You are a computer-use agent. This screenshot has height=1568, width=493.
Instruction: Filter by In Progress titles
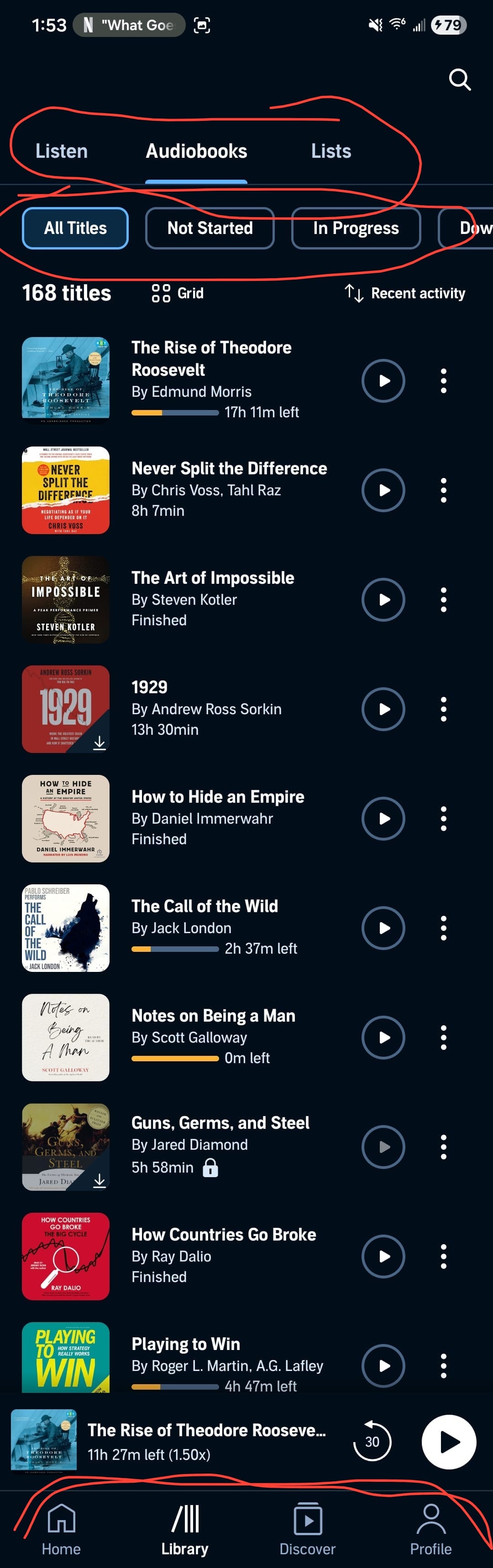pos(356,228)
